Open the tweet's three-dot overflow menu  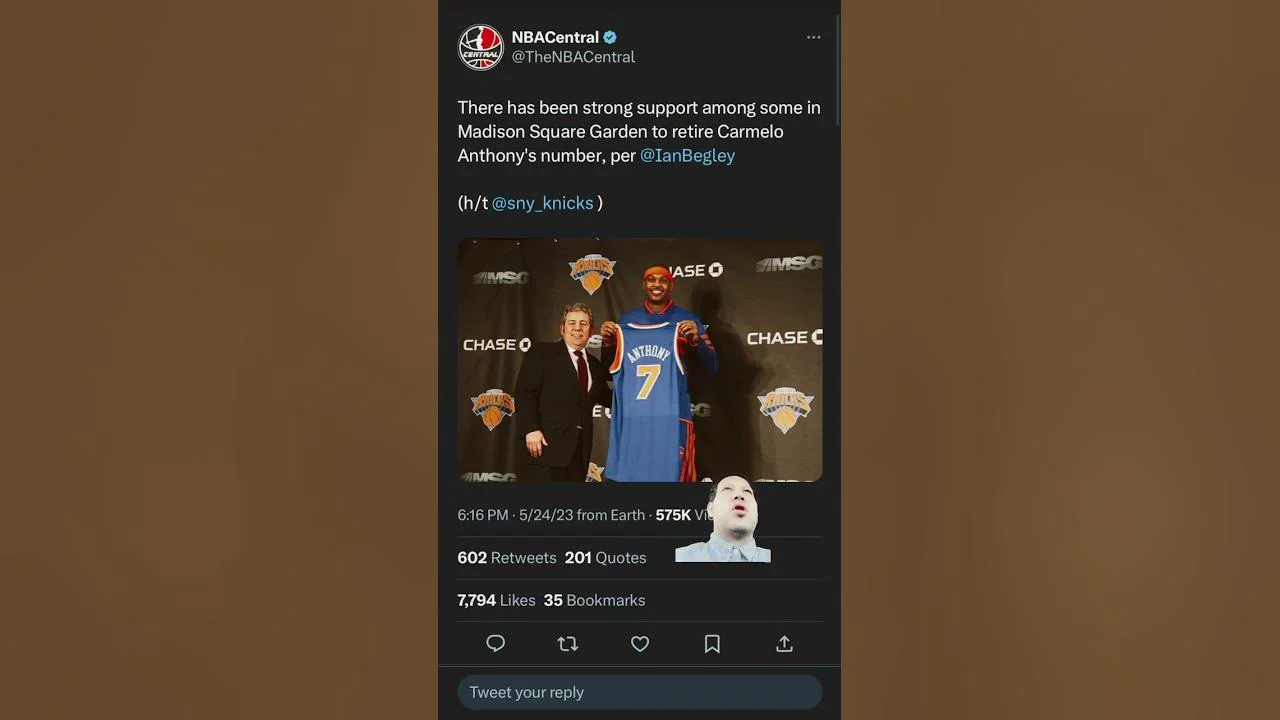(x=813, y=38)
